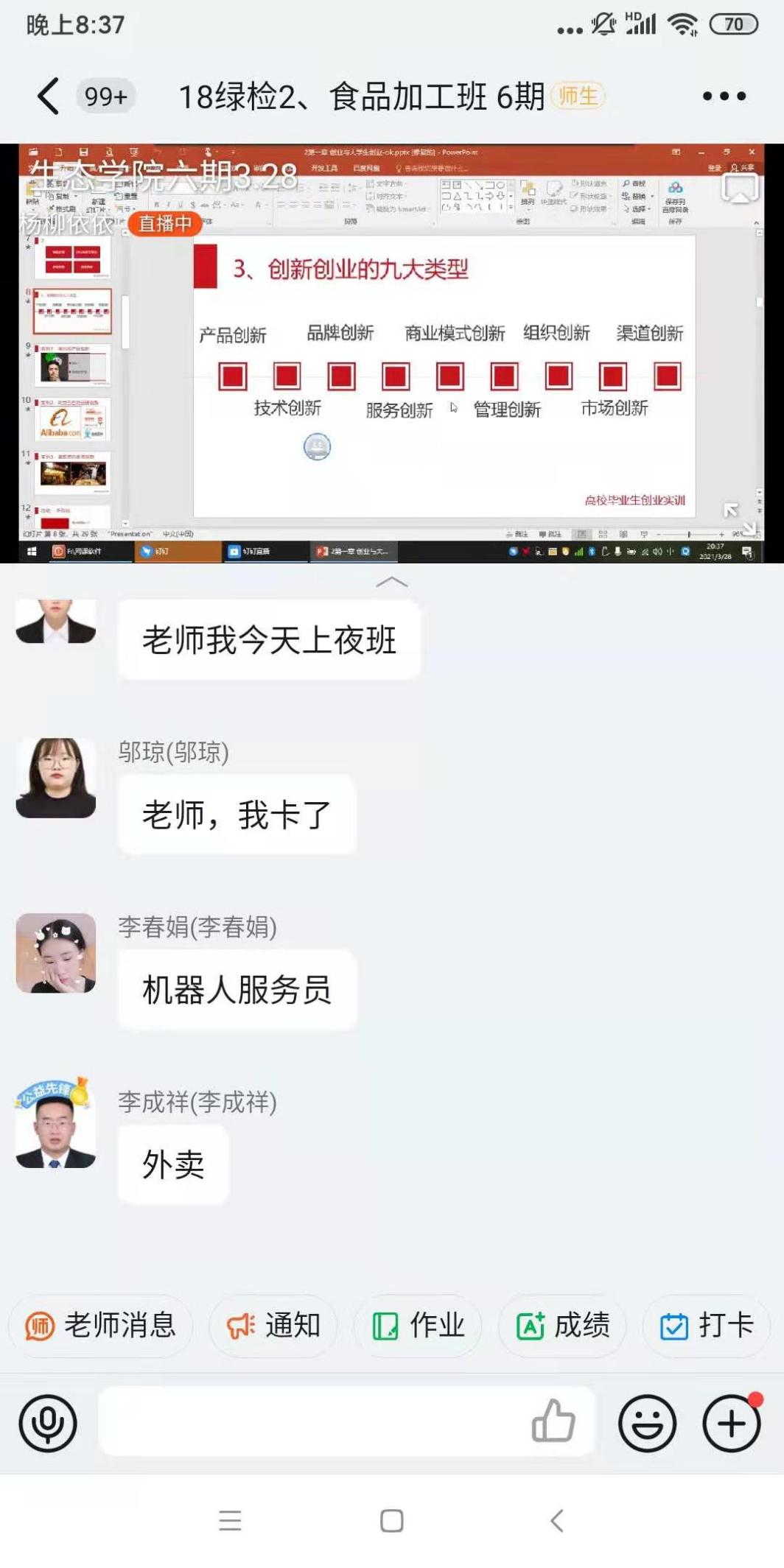Screen dimensions: 784x1568
Task: Open the live stream video
Action: (x=391, y=354)
